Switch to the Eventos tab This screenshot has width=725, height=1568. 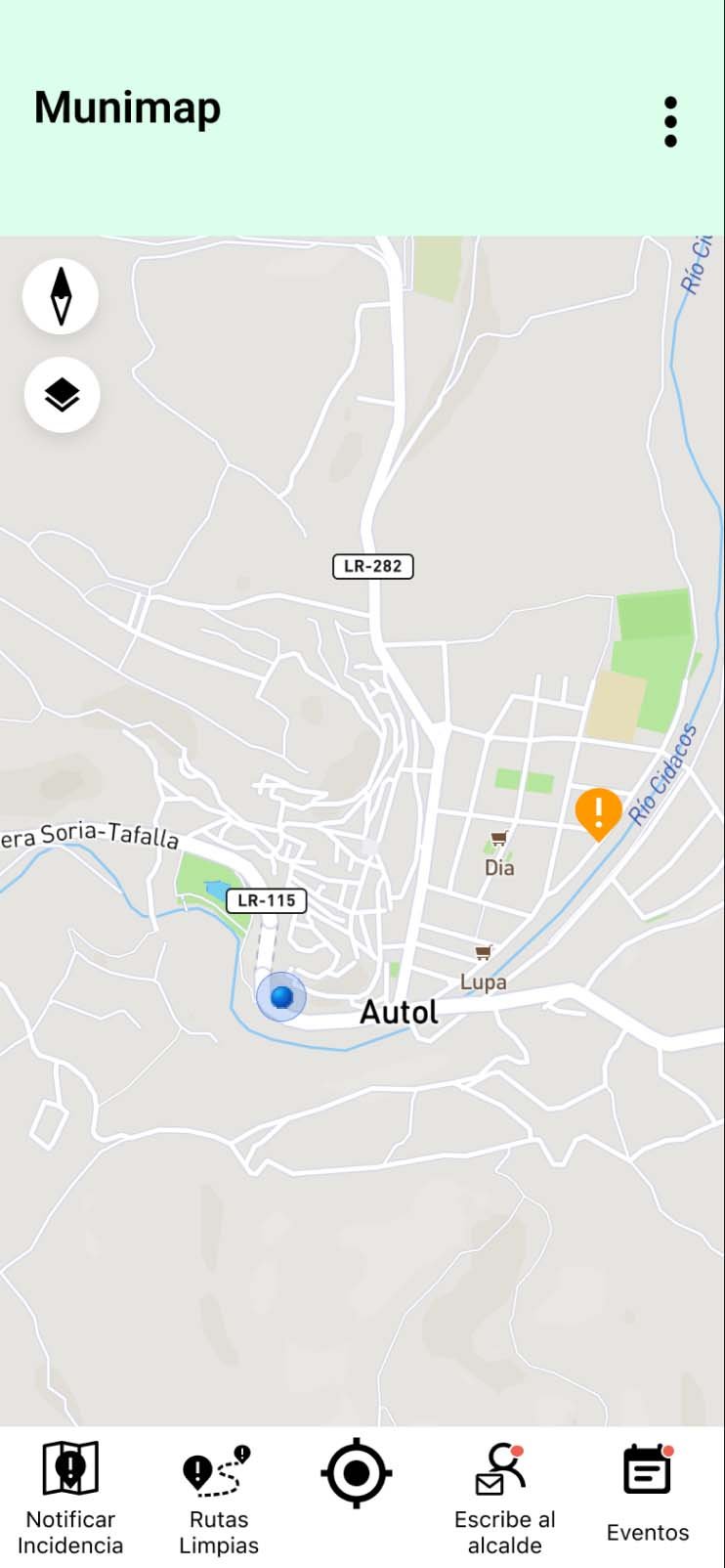tap(648, 1494)
